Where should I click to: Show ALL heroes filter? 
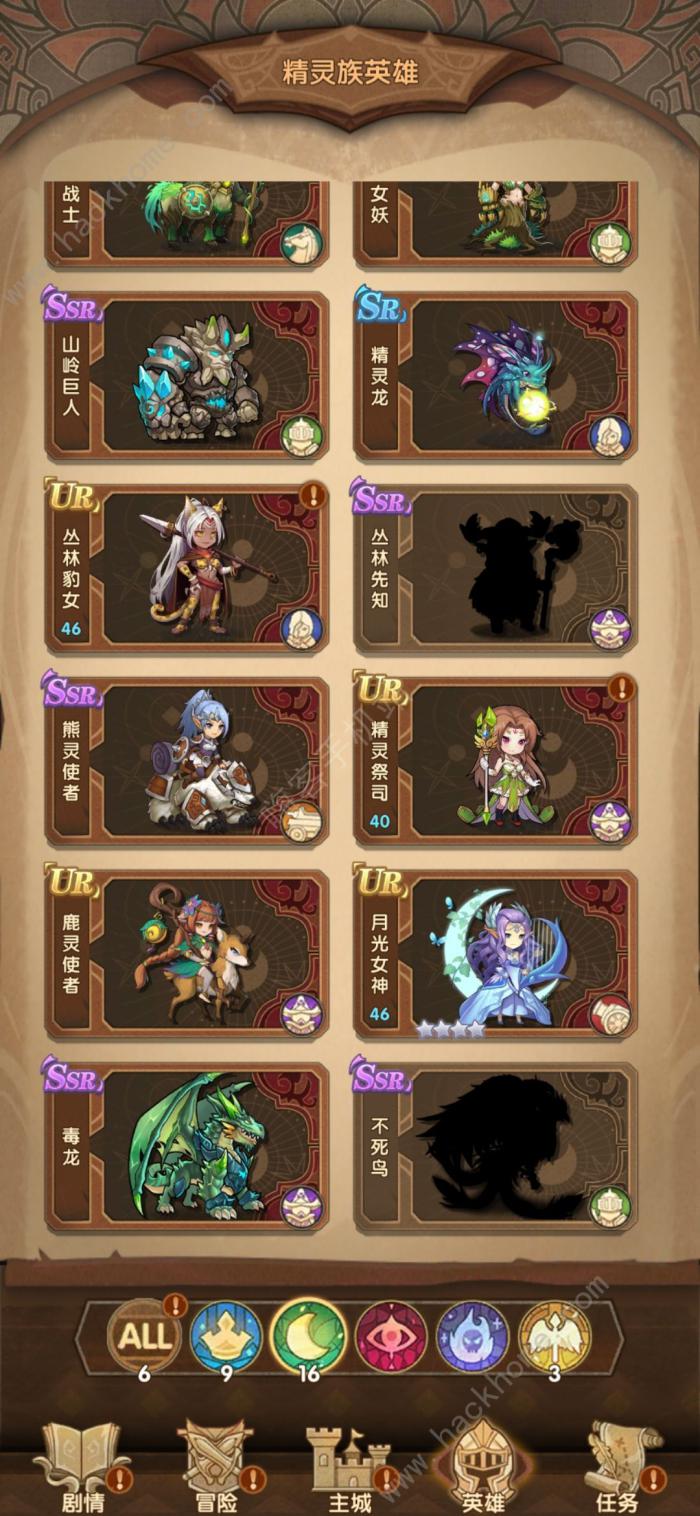144,1336
